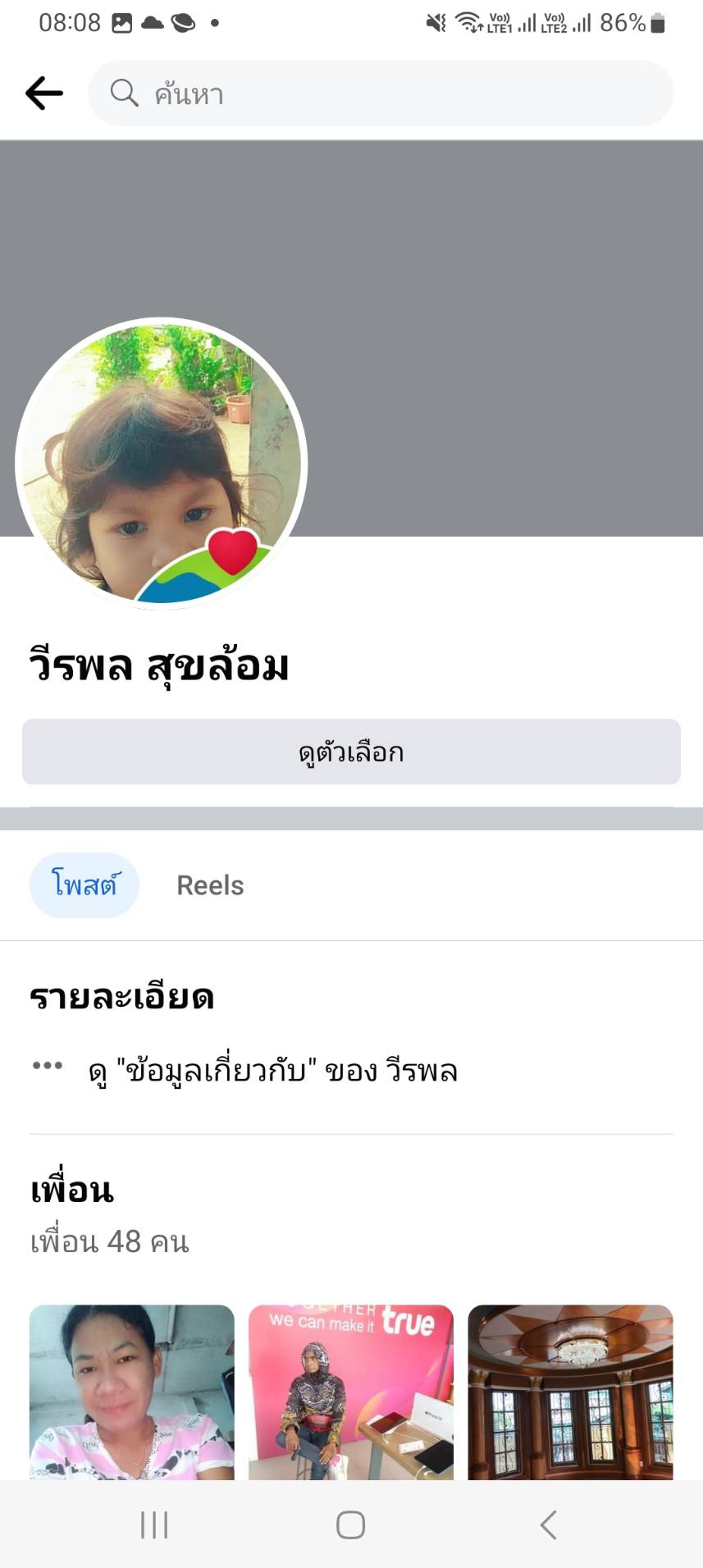View วีรพล สุขล้อม's profile picture
The image size is (703, 1568).
tap(161, 464)
